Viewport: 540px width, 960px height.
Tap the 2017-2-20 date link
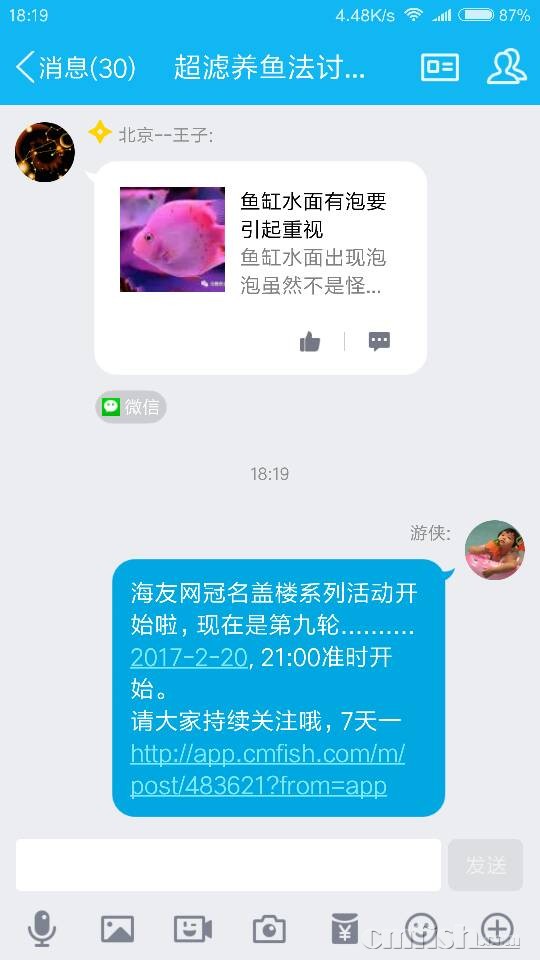(189, 658)
